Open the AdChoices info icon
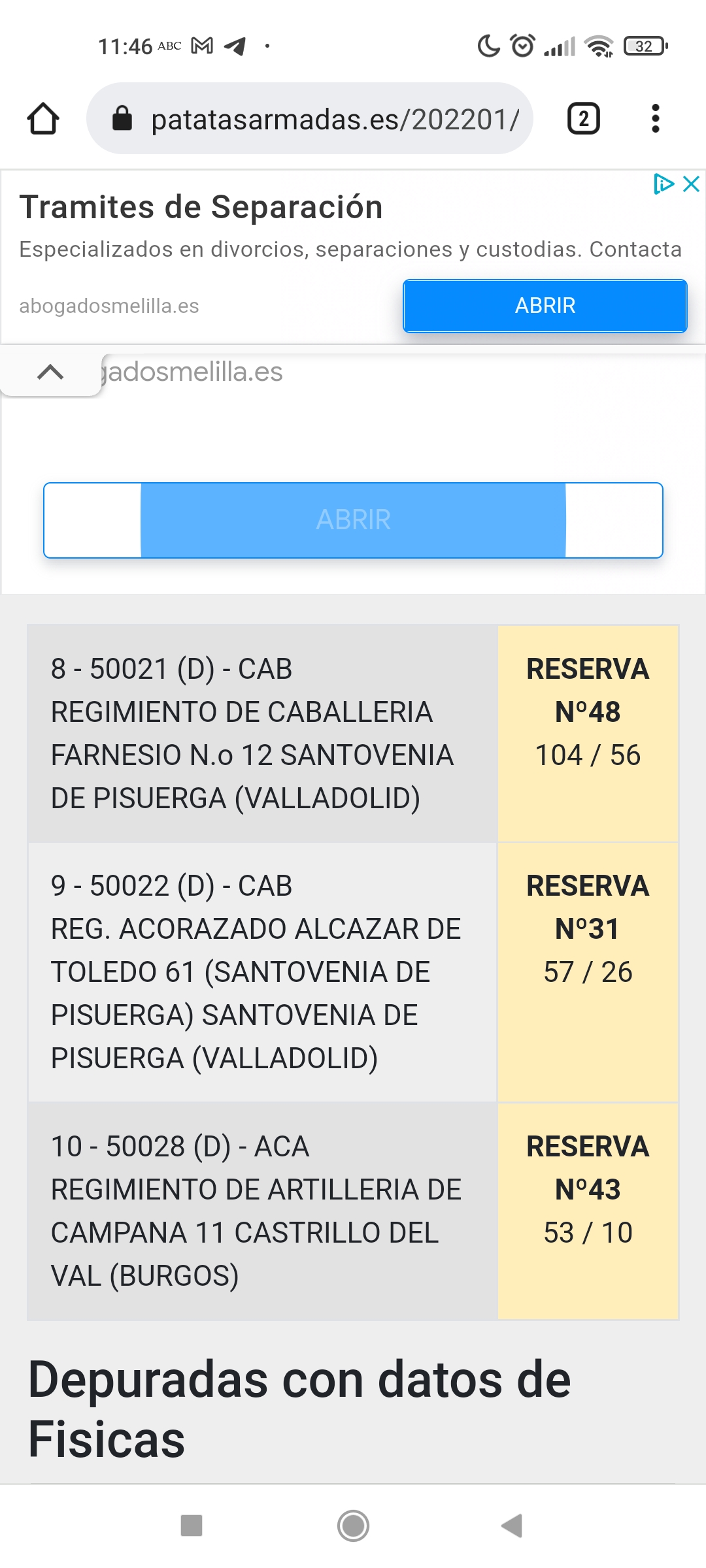The height and width of the screenshot is (1568, 706). [x=664, y=184]
